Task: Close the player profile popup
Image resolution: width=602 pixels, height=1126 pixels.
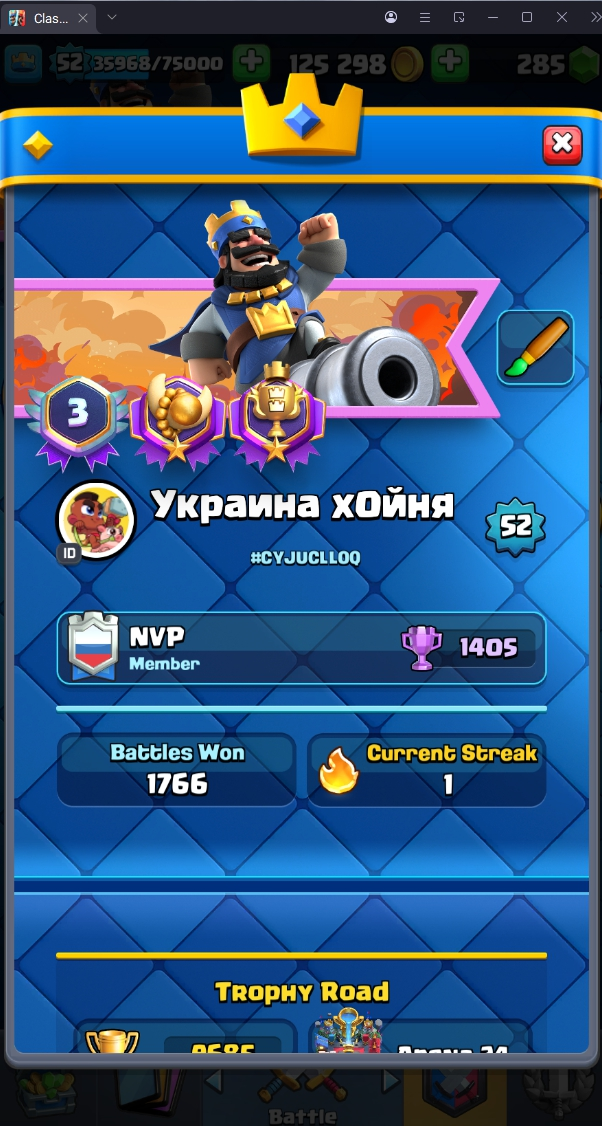Action: (562, 145)
